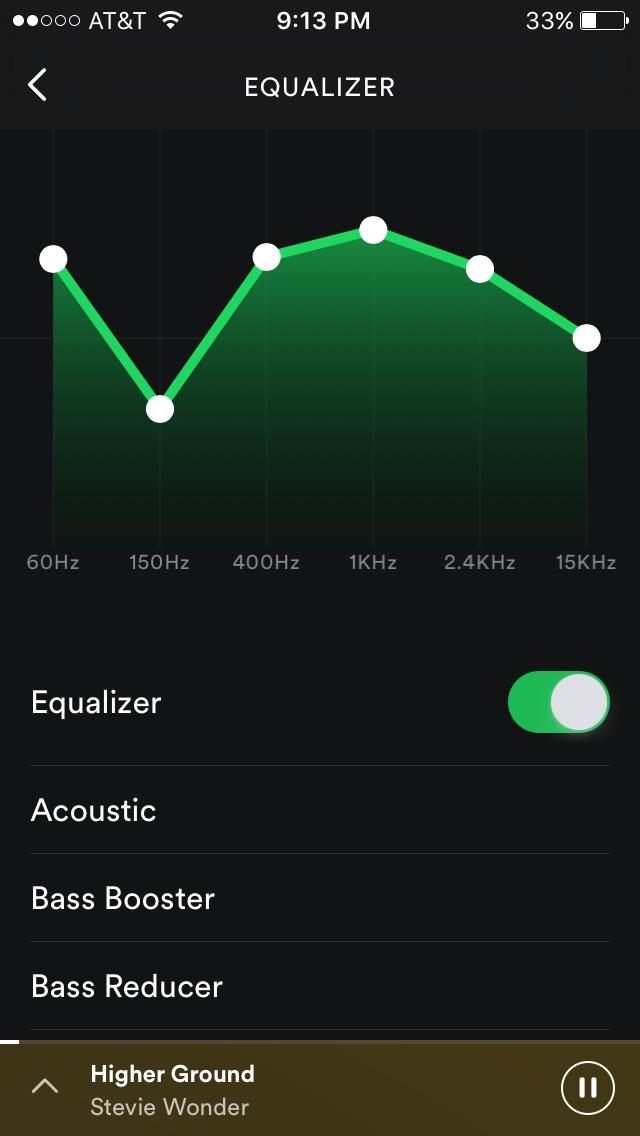Choose the Bass Booster preset
This screenshot has width=640, height=1136.
click(123, 898)
